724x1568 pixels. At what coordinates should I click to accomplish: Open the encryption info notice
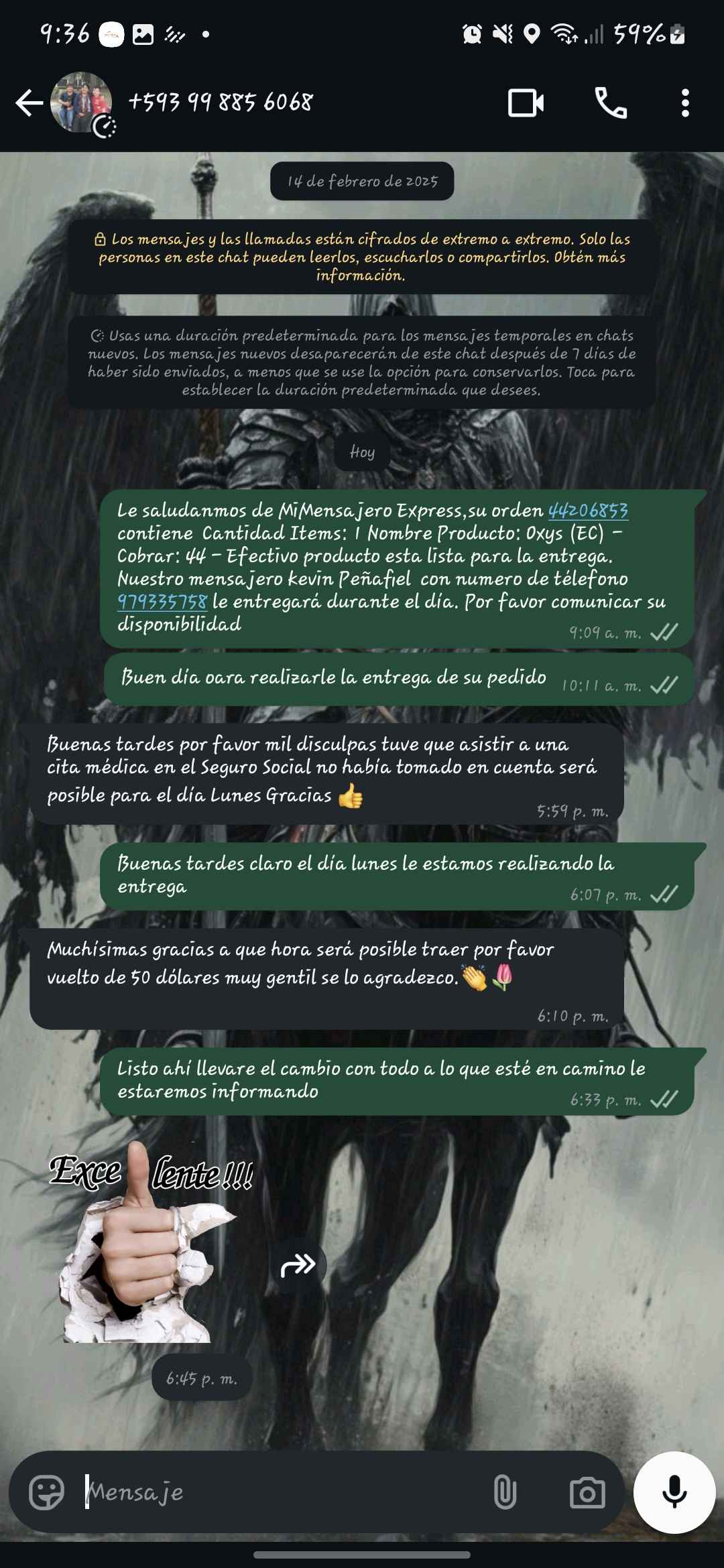[362, 257]
